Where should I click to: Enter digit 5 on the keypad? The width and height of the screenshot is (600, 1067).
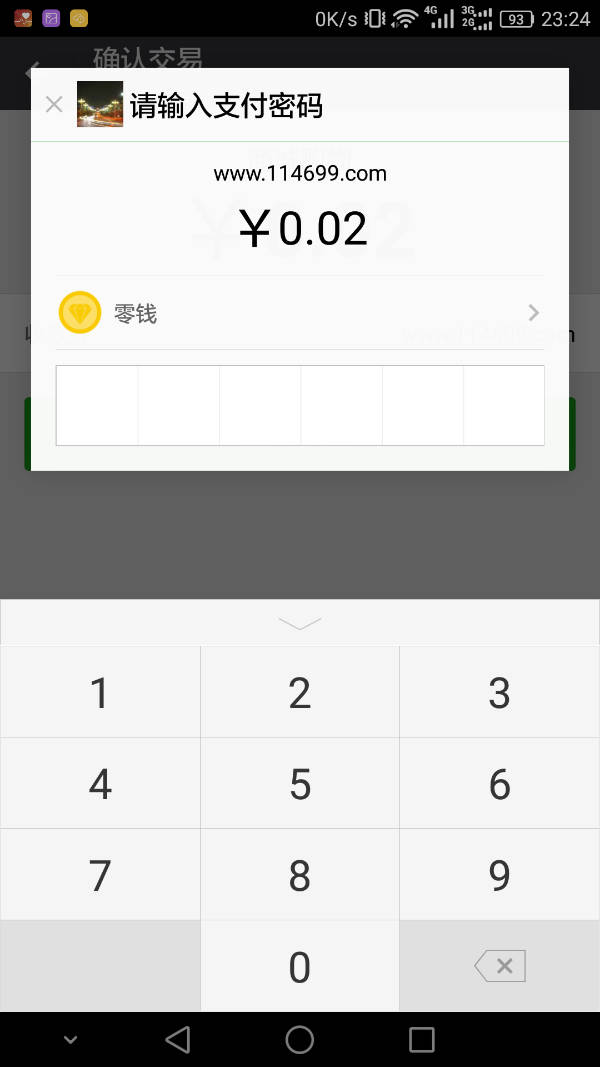click(x=300, y=783)
